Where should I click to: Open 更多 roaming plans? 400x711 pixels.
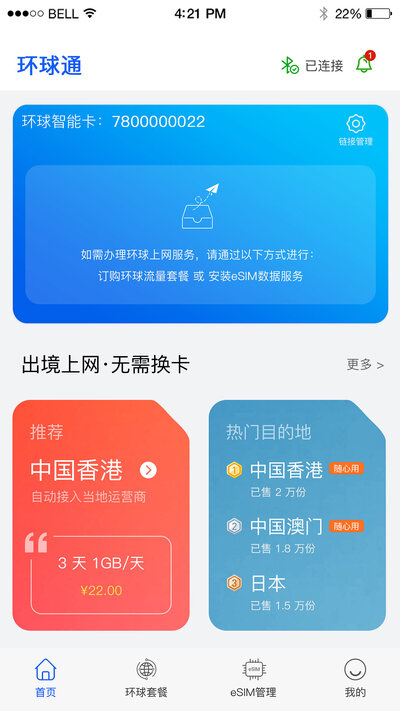click(x=365, y=365)
